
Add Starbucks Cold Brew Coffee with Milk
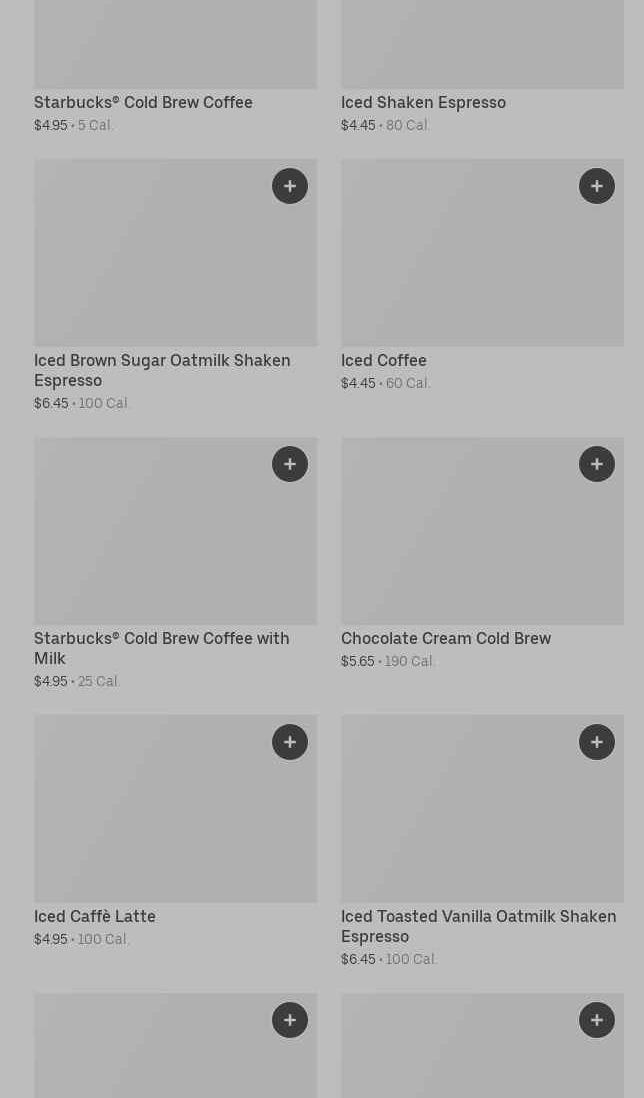coord(290,464)
